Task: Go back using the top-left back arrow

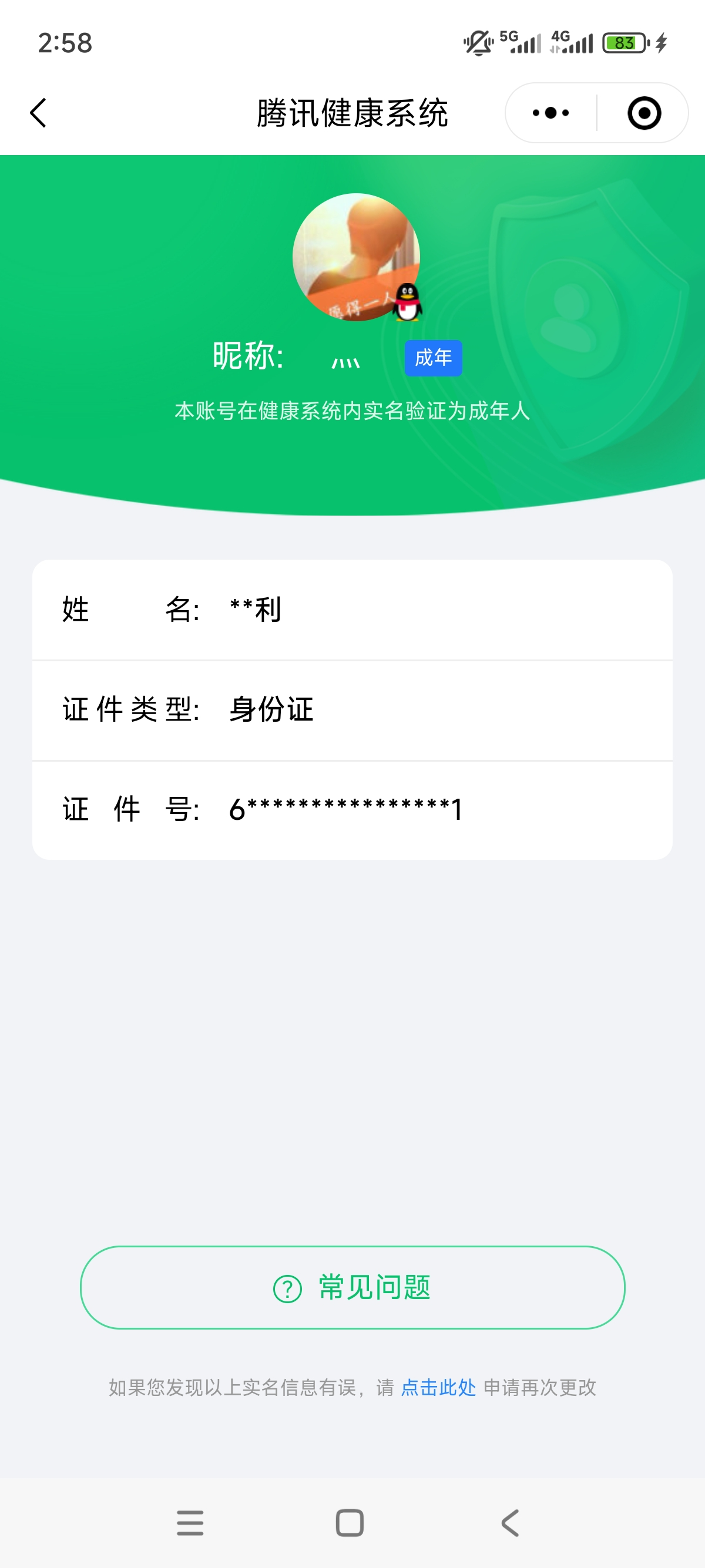Action: pyautogui.click(x=38, y=113)
